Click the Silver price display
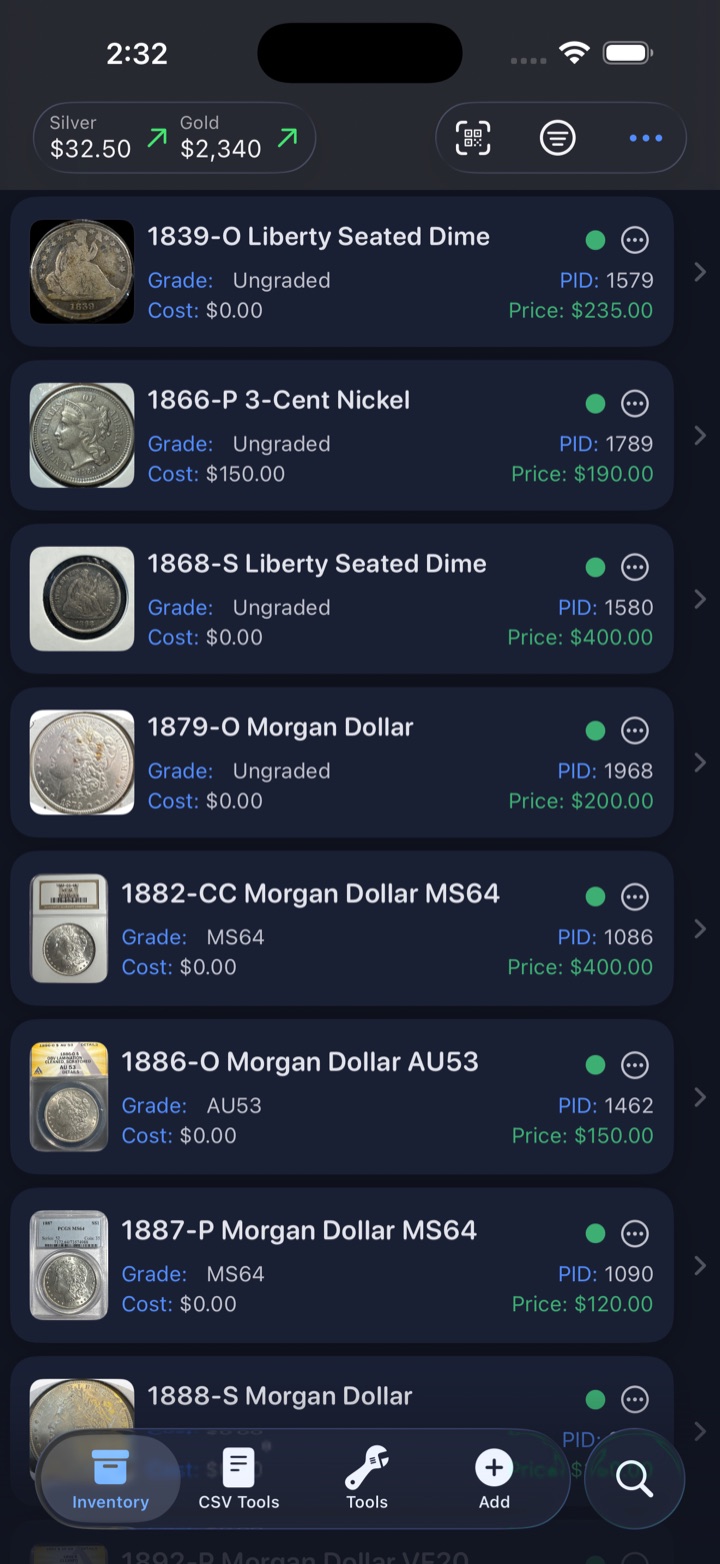This screenshot has width=720, height=1564. pos(90,138)
